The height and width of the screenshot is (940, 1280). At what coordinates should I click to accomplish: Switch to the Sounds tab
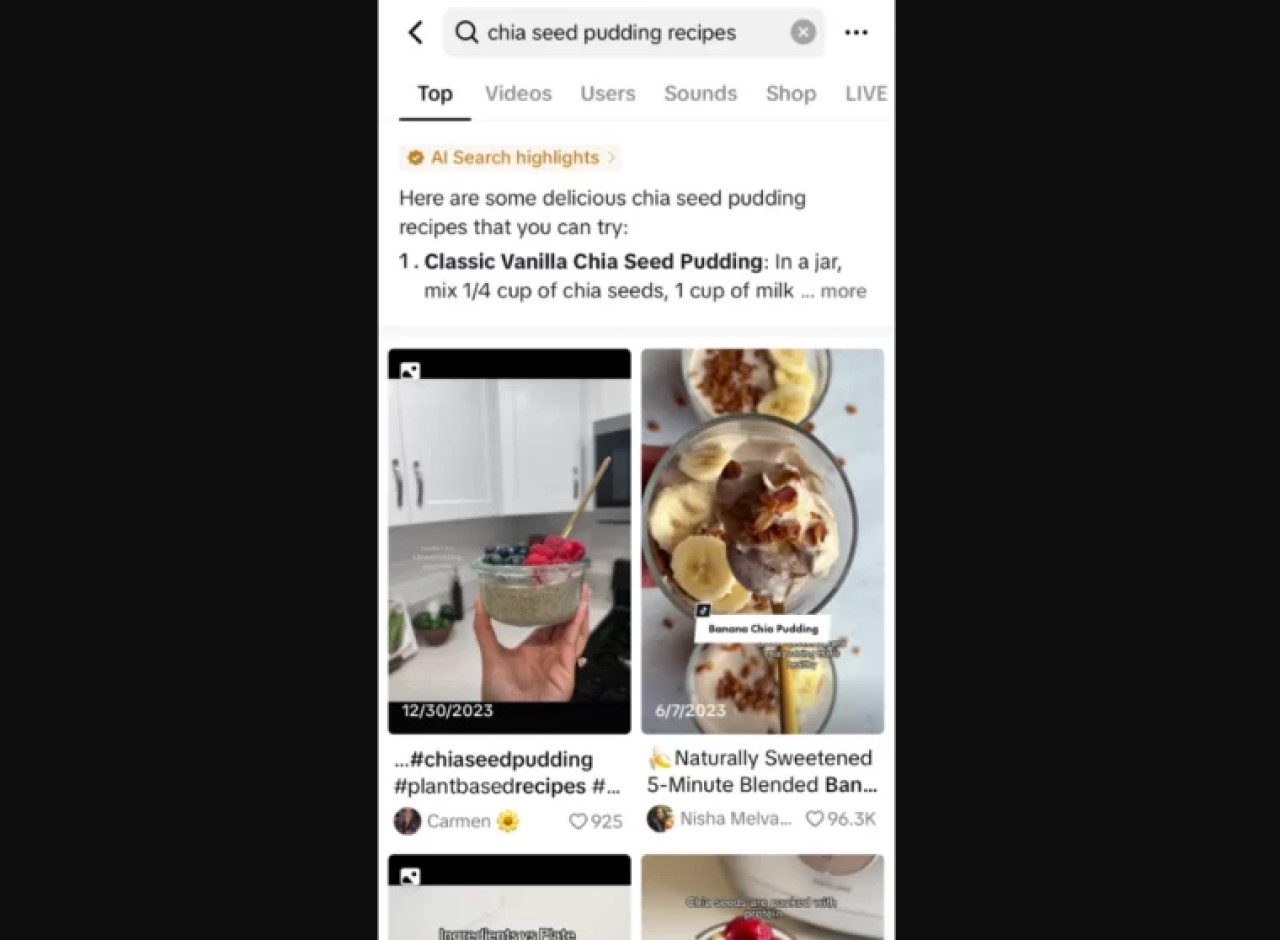coord(700,93)
